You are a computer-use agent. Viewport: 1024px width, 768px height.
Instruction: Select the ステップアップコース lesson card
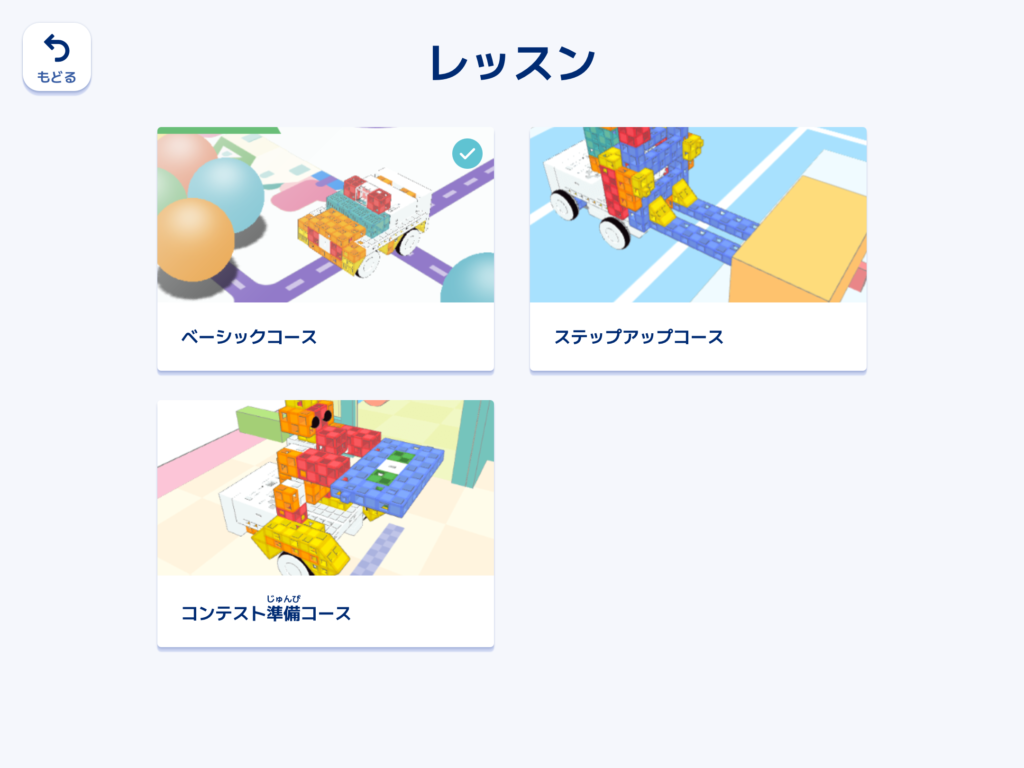pos(697,248)
